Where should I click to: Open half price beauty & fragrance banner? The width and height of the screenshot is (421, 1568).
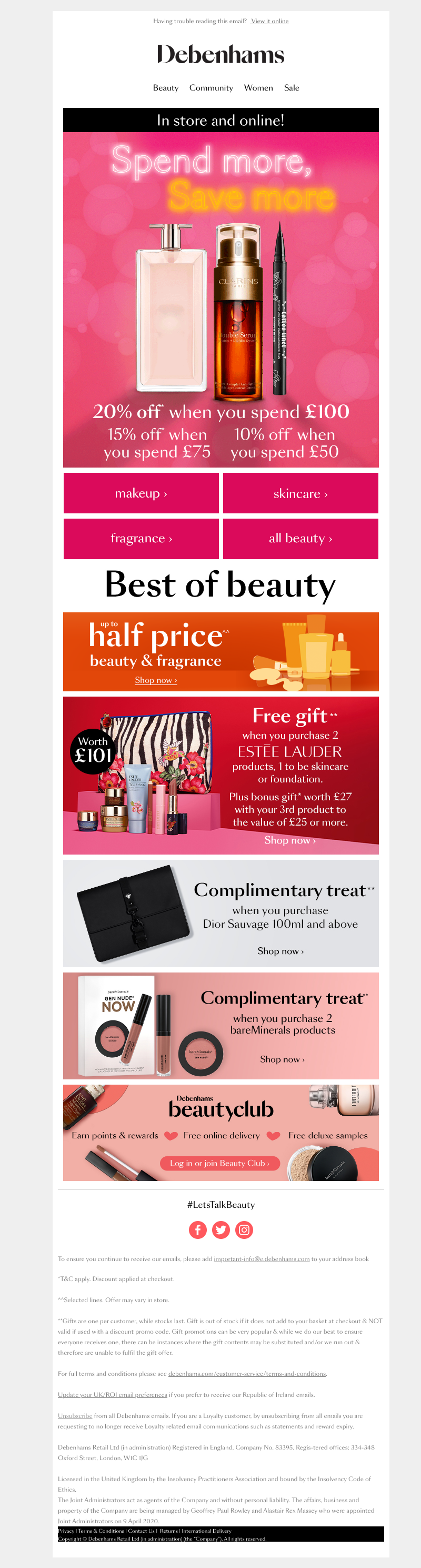tap(156, 680)
